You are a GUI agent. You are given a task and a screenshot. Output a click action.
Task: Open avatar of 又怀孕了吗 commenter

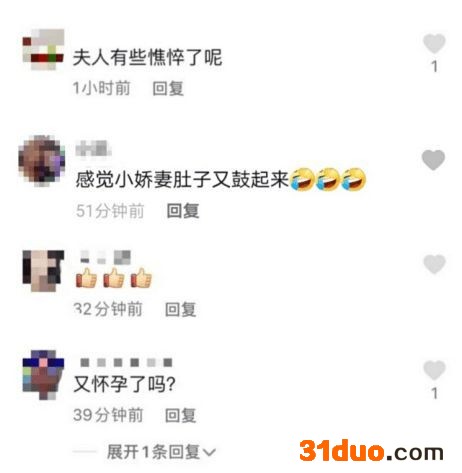[43, 375]
